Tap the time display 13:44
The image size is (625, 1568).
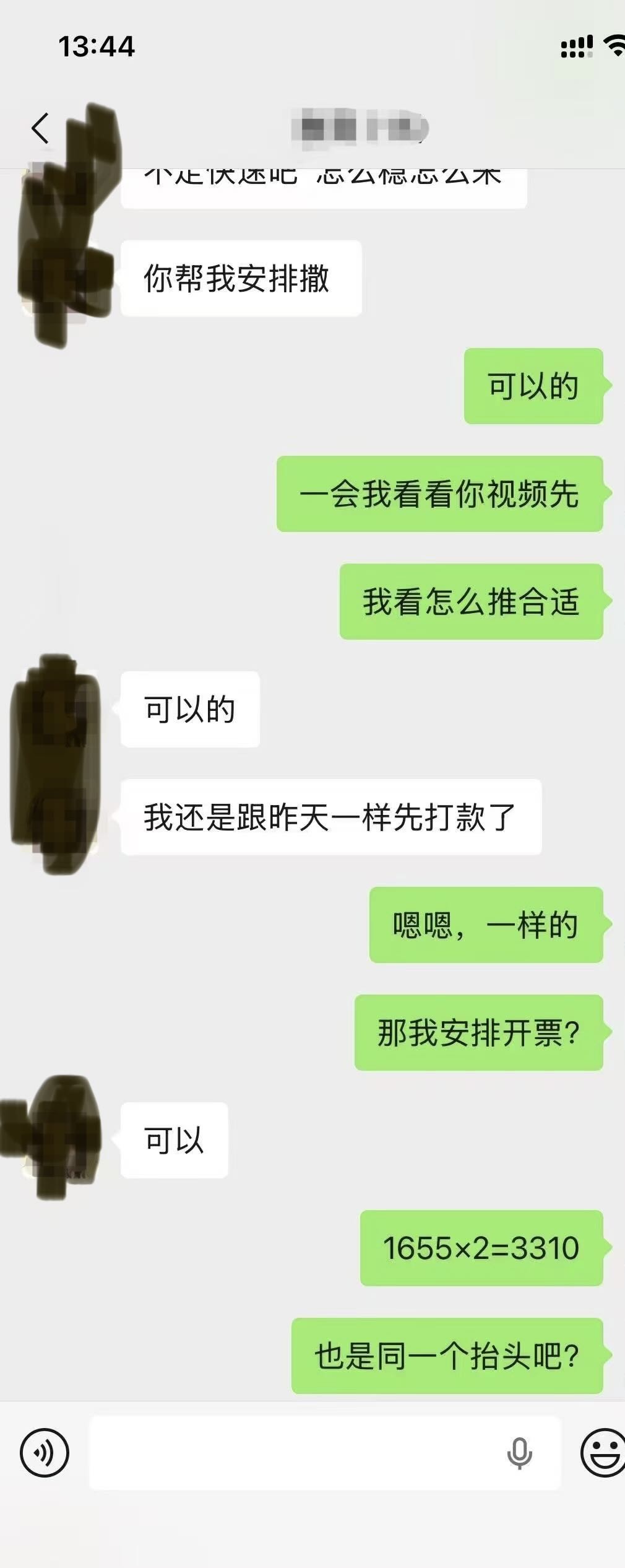pyautogui.click(x=97, y=45)
